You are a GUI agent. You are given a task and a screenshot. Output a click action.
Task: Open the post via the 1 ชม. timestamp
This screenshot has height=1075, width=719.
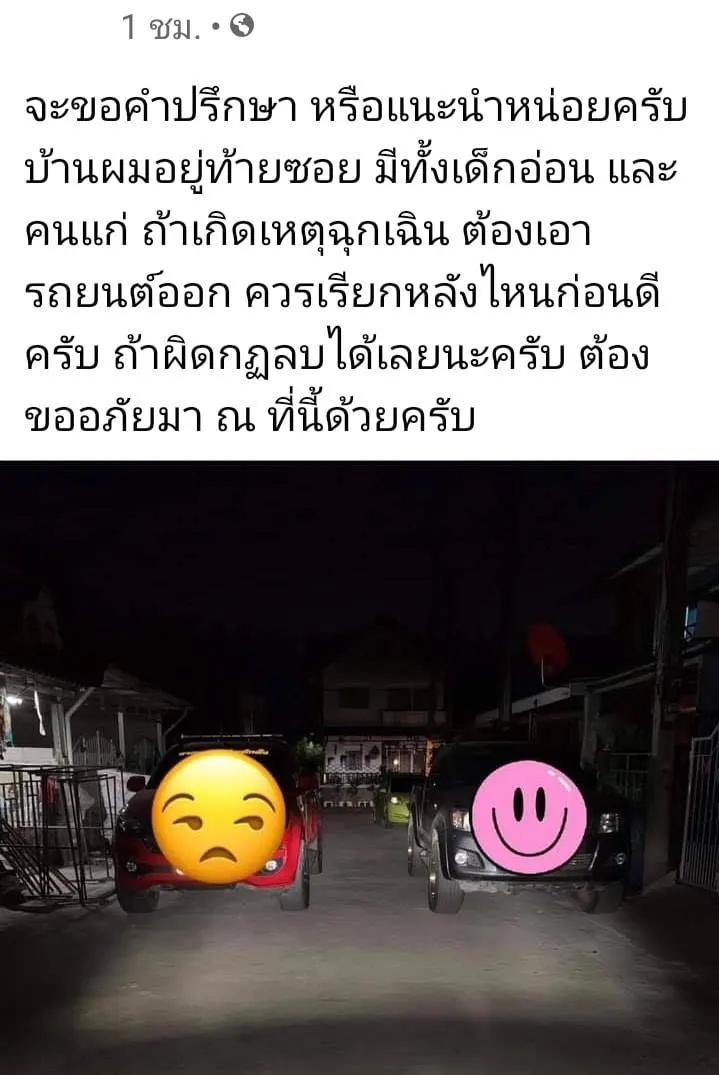[160, 27]
